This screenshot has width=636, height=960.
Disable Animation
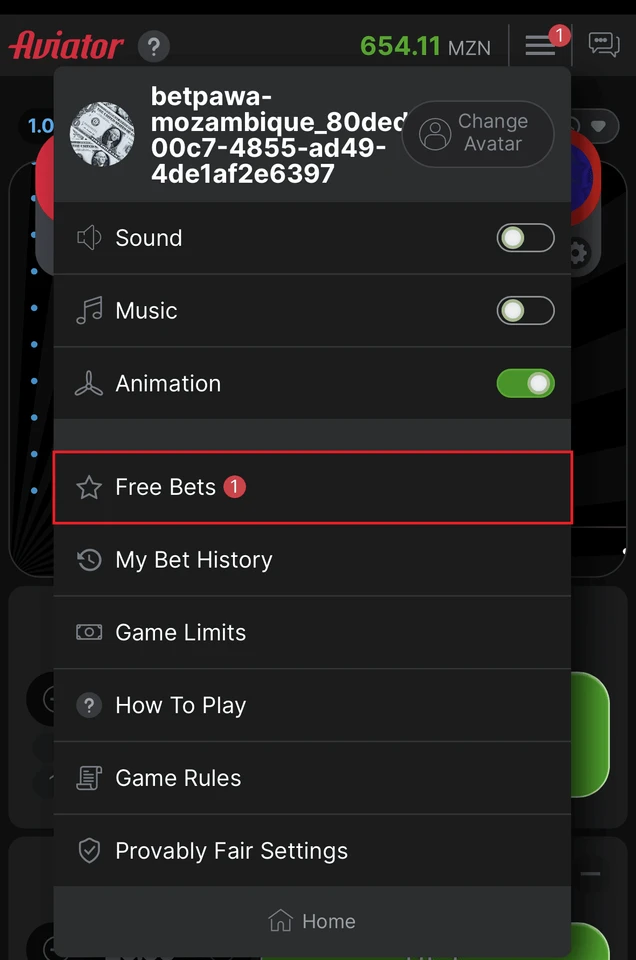pyautogui.click(x=525, y=384)
